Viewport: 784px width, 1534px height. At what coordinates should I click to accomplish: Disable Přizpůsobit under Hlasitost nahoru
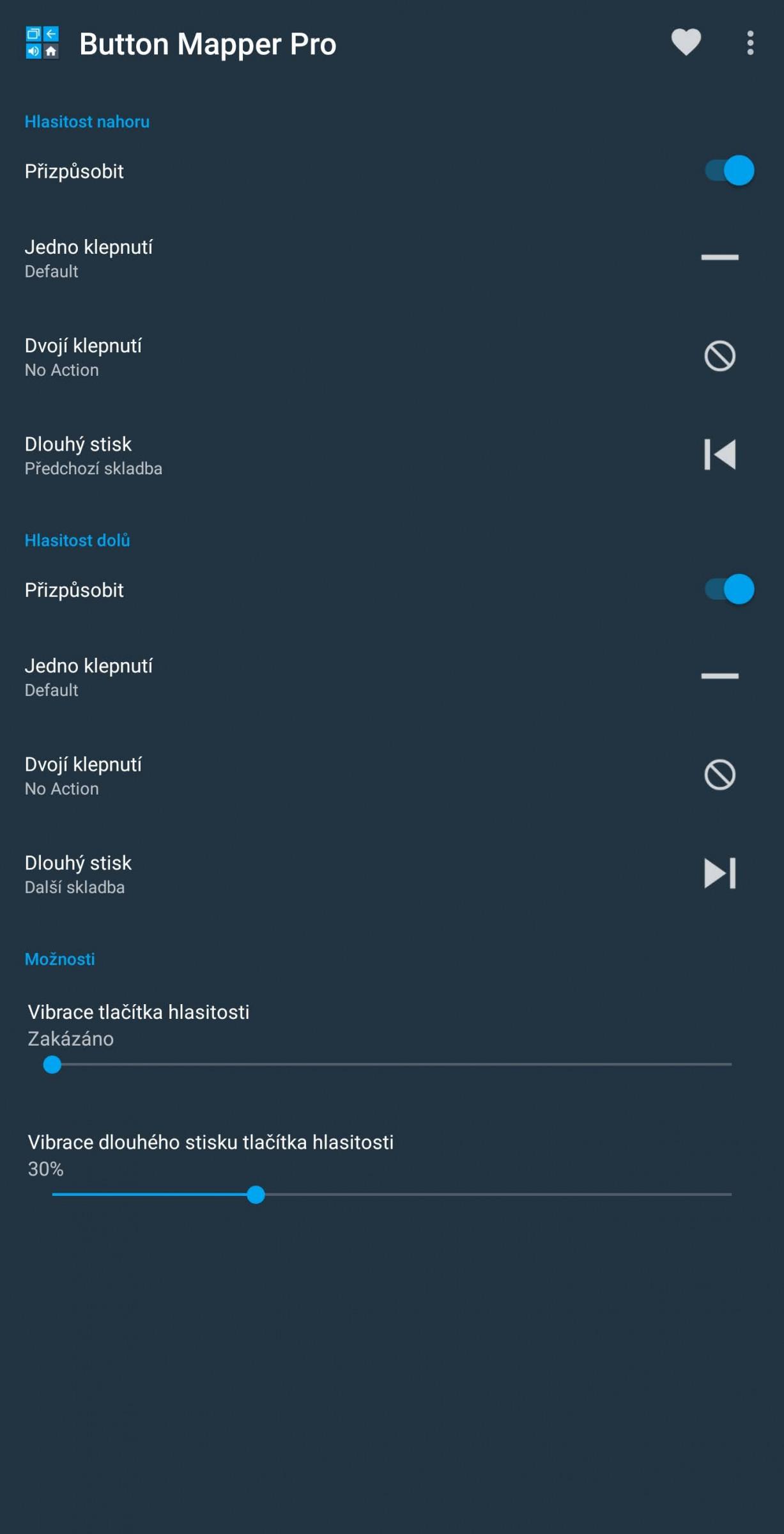tap(729, 171)
